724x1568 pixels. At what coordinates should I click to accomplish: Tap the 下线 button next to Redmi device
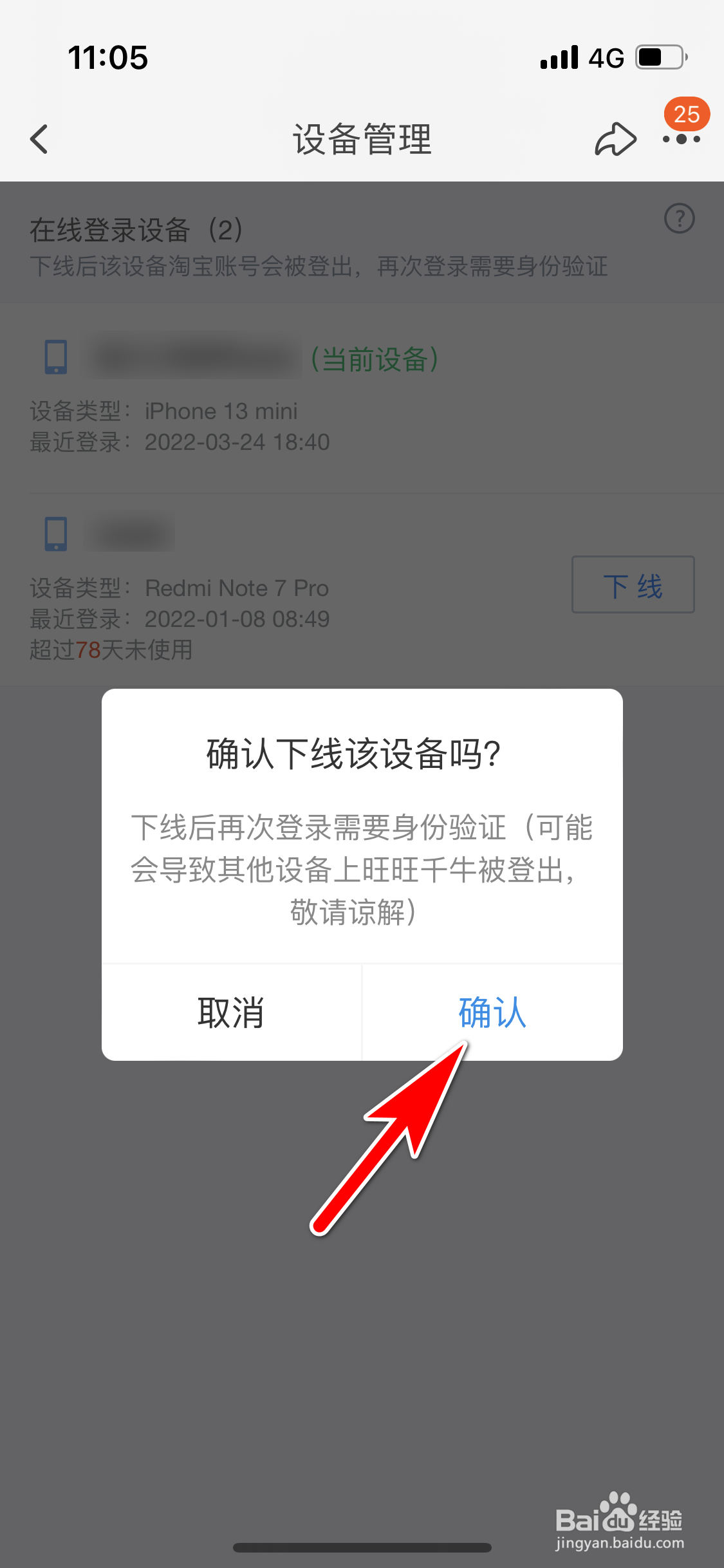coord(633,584)
